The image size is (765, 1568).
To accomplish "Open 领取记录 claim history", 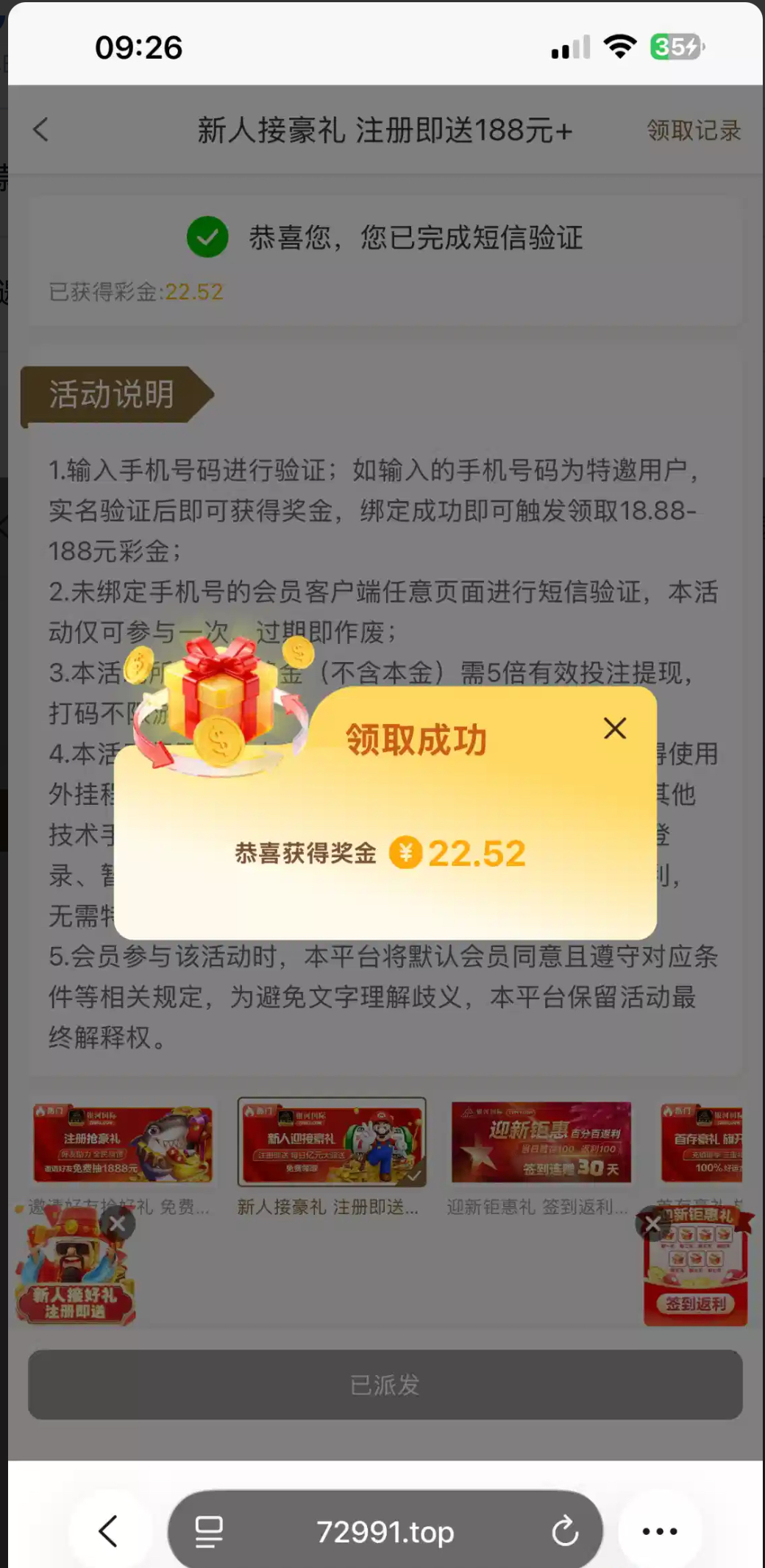I will (x=693, y=130).
